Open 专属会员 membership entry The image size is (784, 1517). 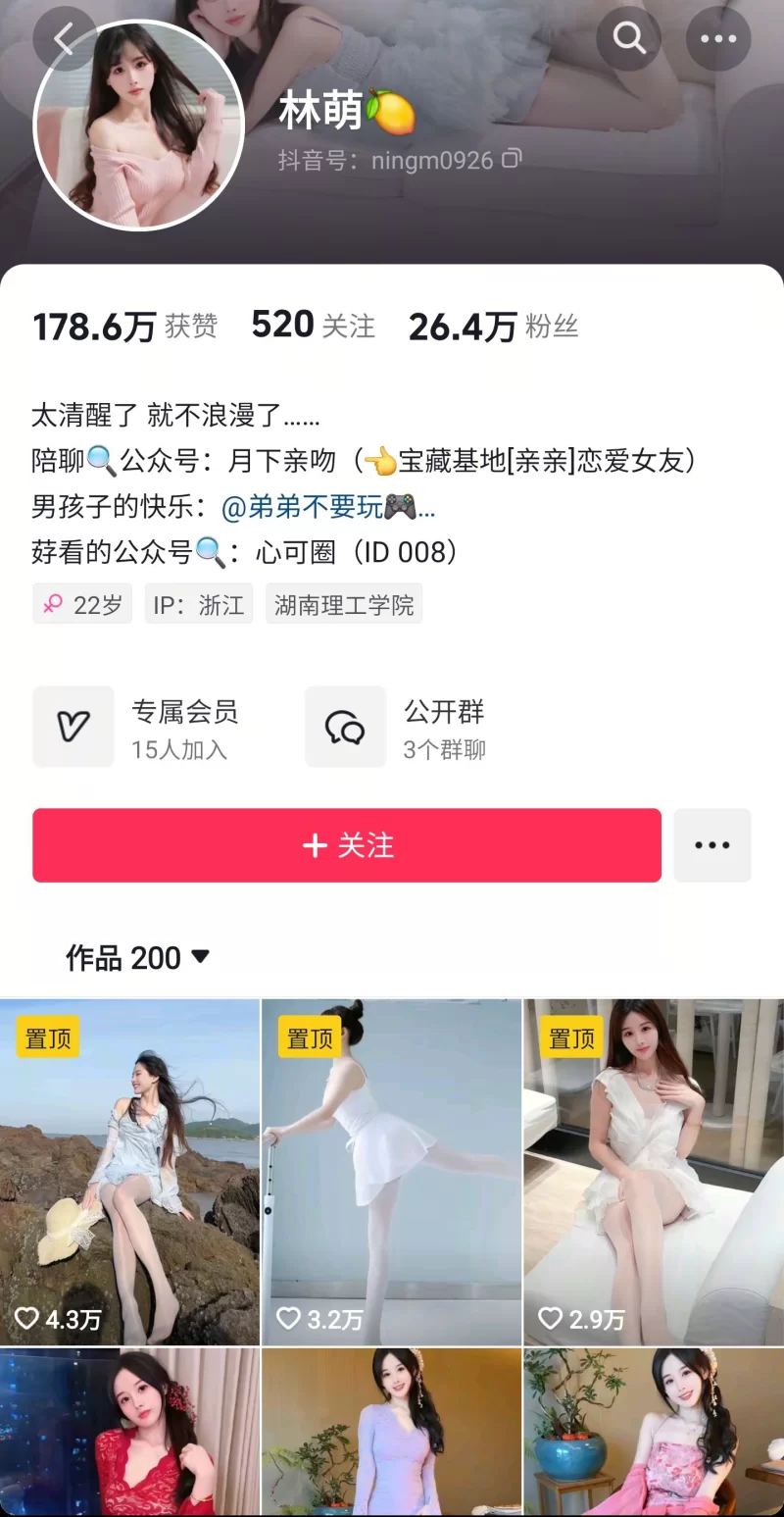tap(137, 727)
